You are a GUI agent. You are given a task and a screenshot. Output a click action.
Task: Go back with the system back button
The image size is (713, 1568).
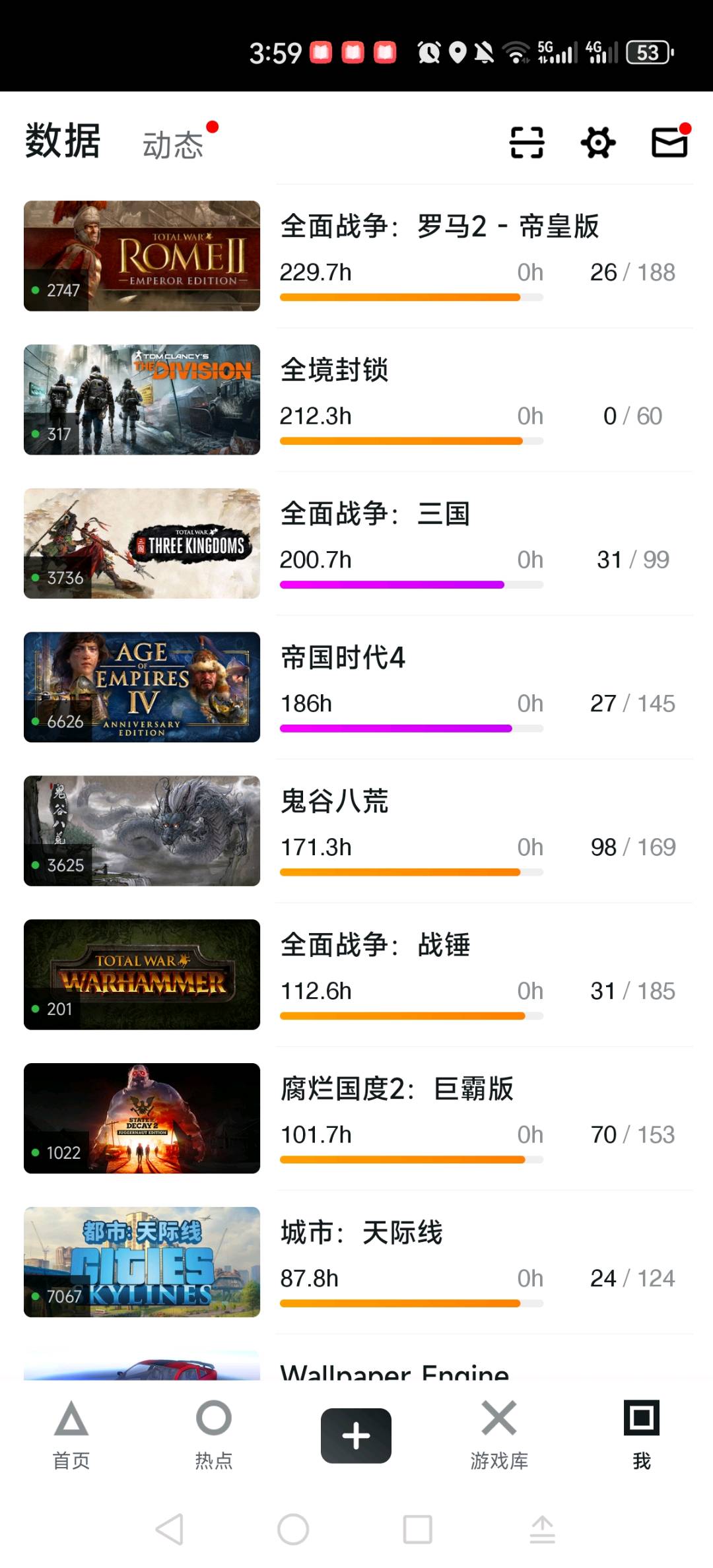[170, 1529]
